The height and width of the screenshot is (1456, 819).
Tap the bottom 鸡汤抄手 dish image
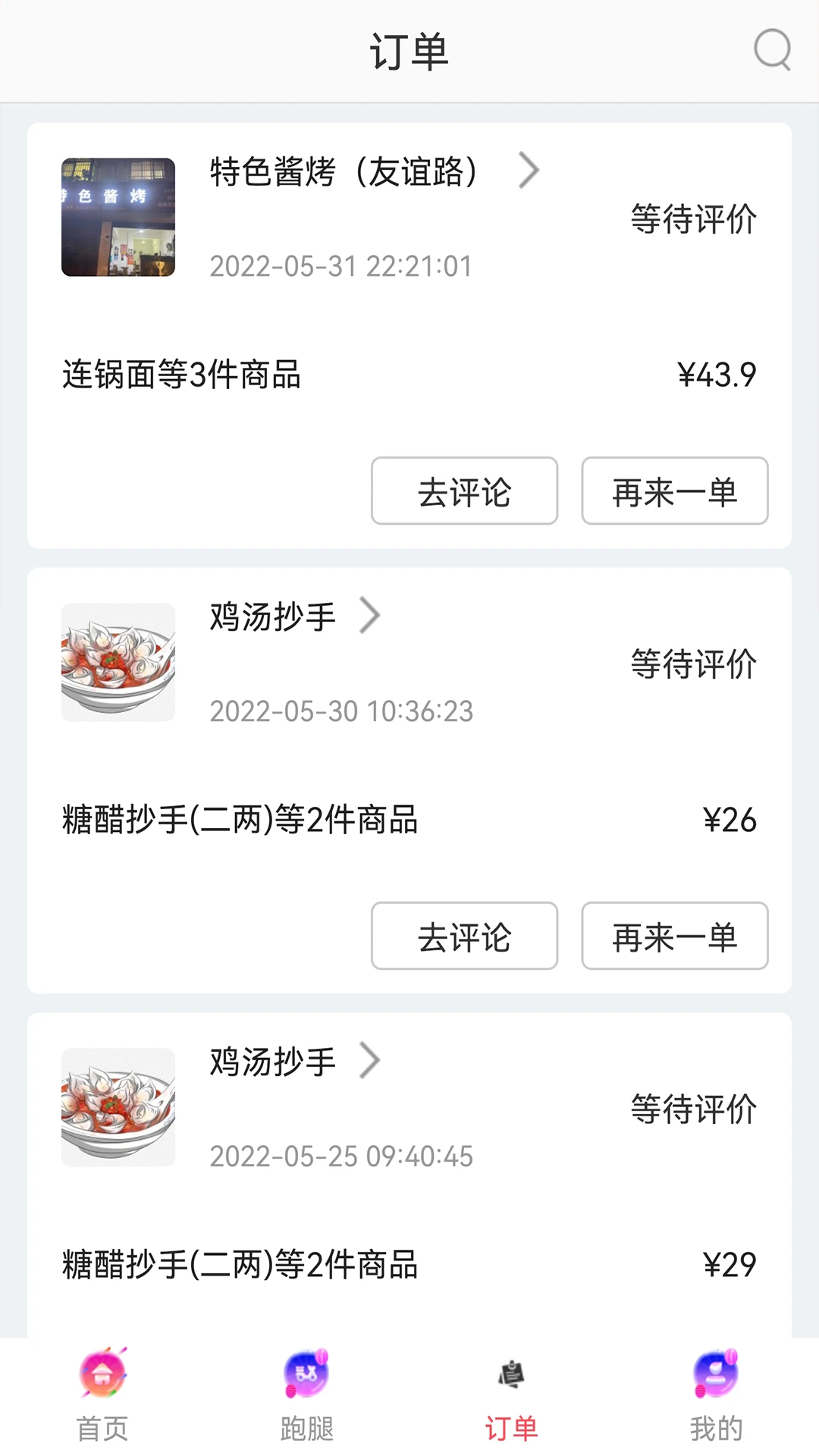(x=118, y=1107)
